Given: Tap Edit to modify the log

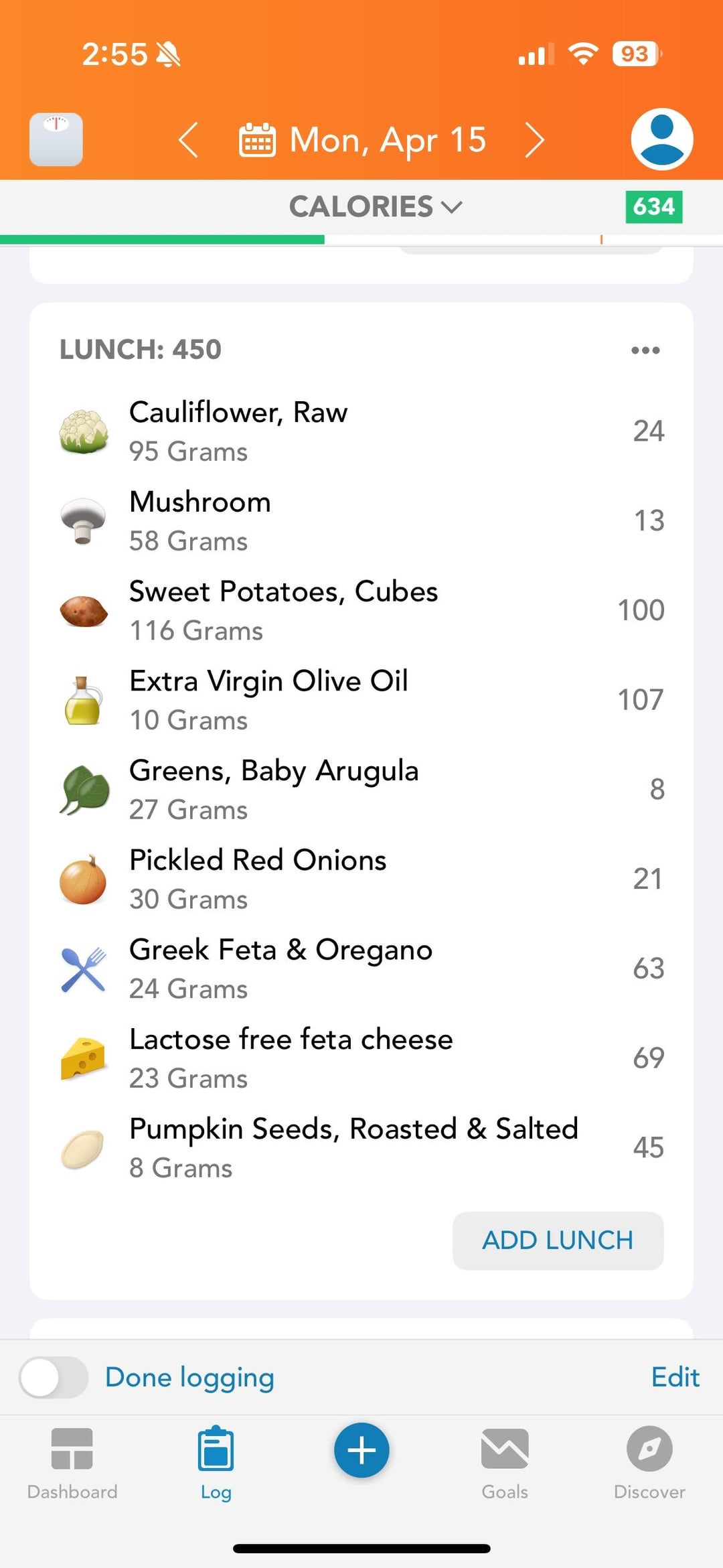Looking at the screenshot, I should [675, 1377].
